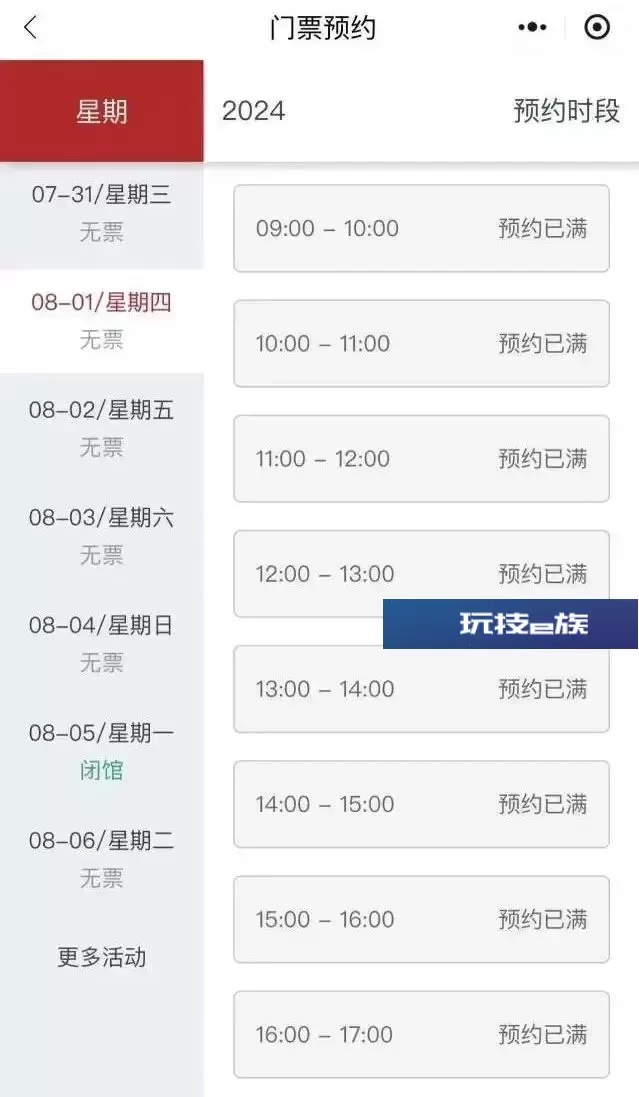Viewport: 639px width, 1097px height.
Task: Choose the 12:00 – 13:00 time slot
Action: (x=421, y=574)
